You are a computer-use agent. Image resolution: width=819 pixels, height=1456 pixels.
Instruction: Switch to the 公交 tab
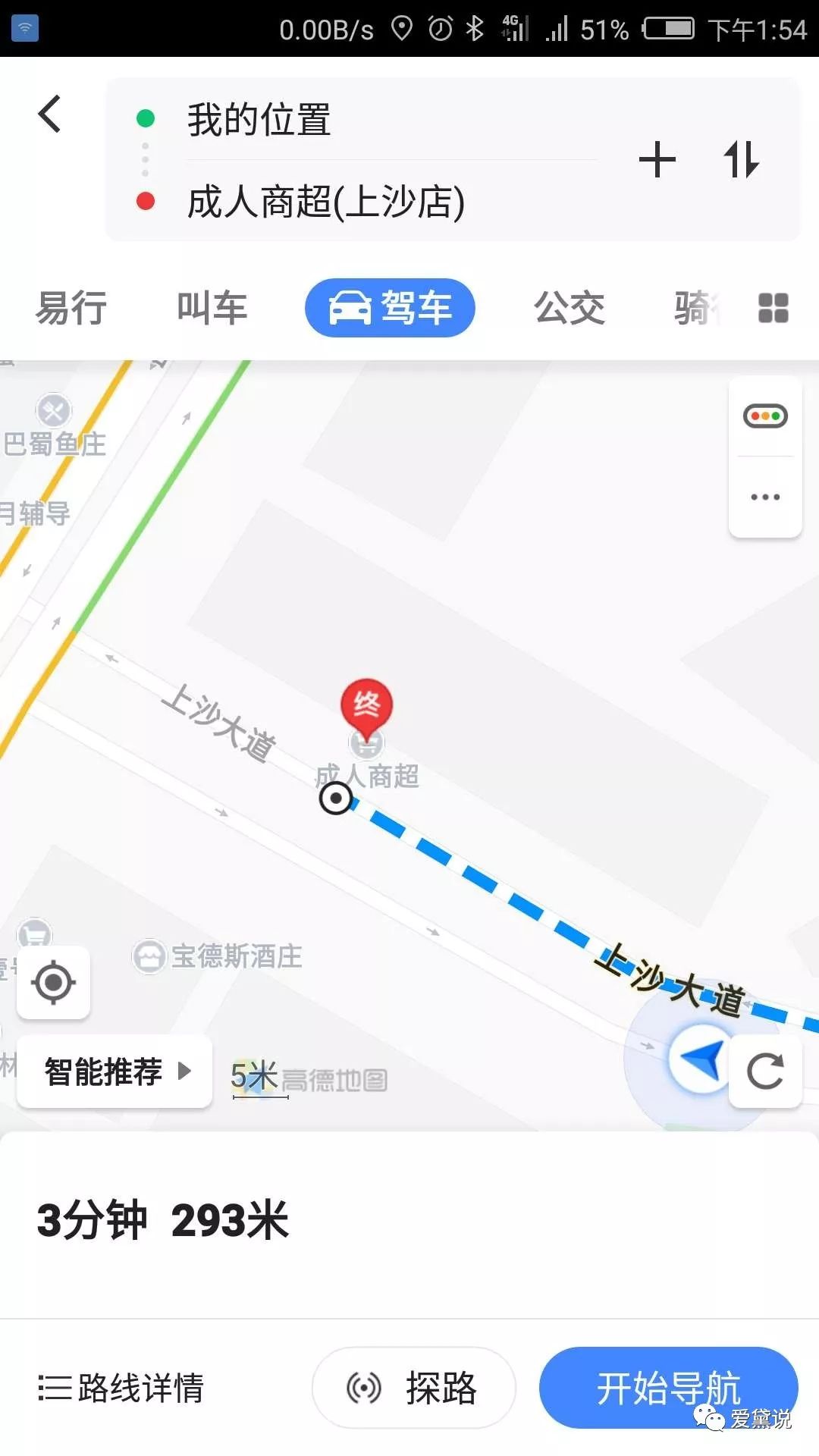coord(570,307)
